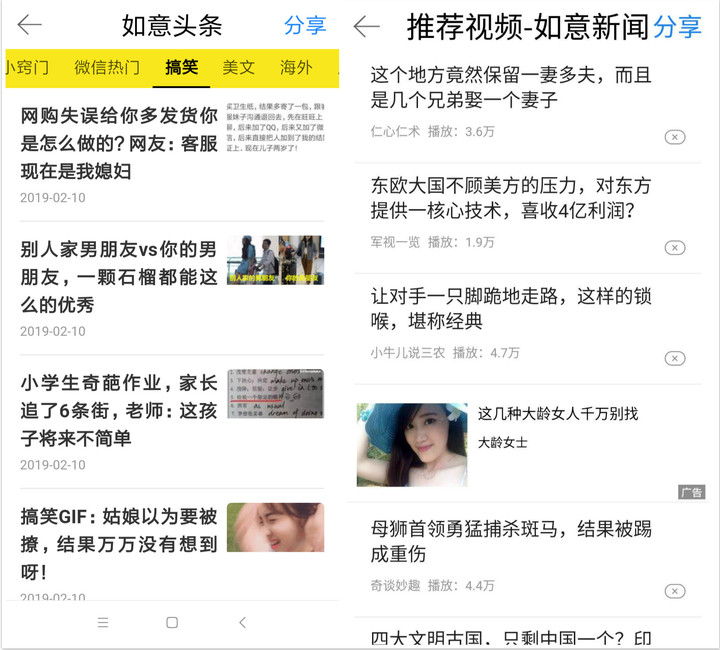720x650 pixels.
Task: Open the 搞笑GIF 姑娘以为要被撩 article
Action: (x=120, y=544)
